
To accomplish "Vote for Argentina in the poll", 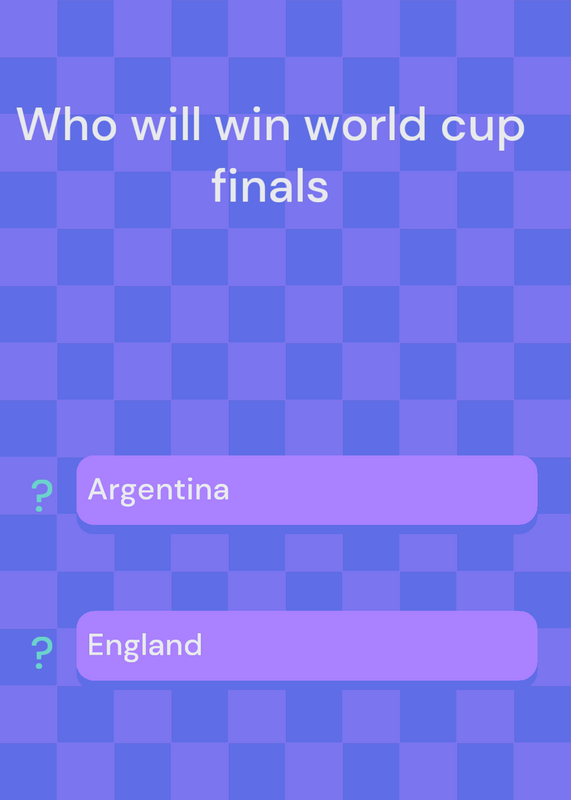I will (307, 490).
